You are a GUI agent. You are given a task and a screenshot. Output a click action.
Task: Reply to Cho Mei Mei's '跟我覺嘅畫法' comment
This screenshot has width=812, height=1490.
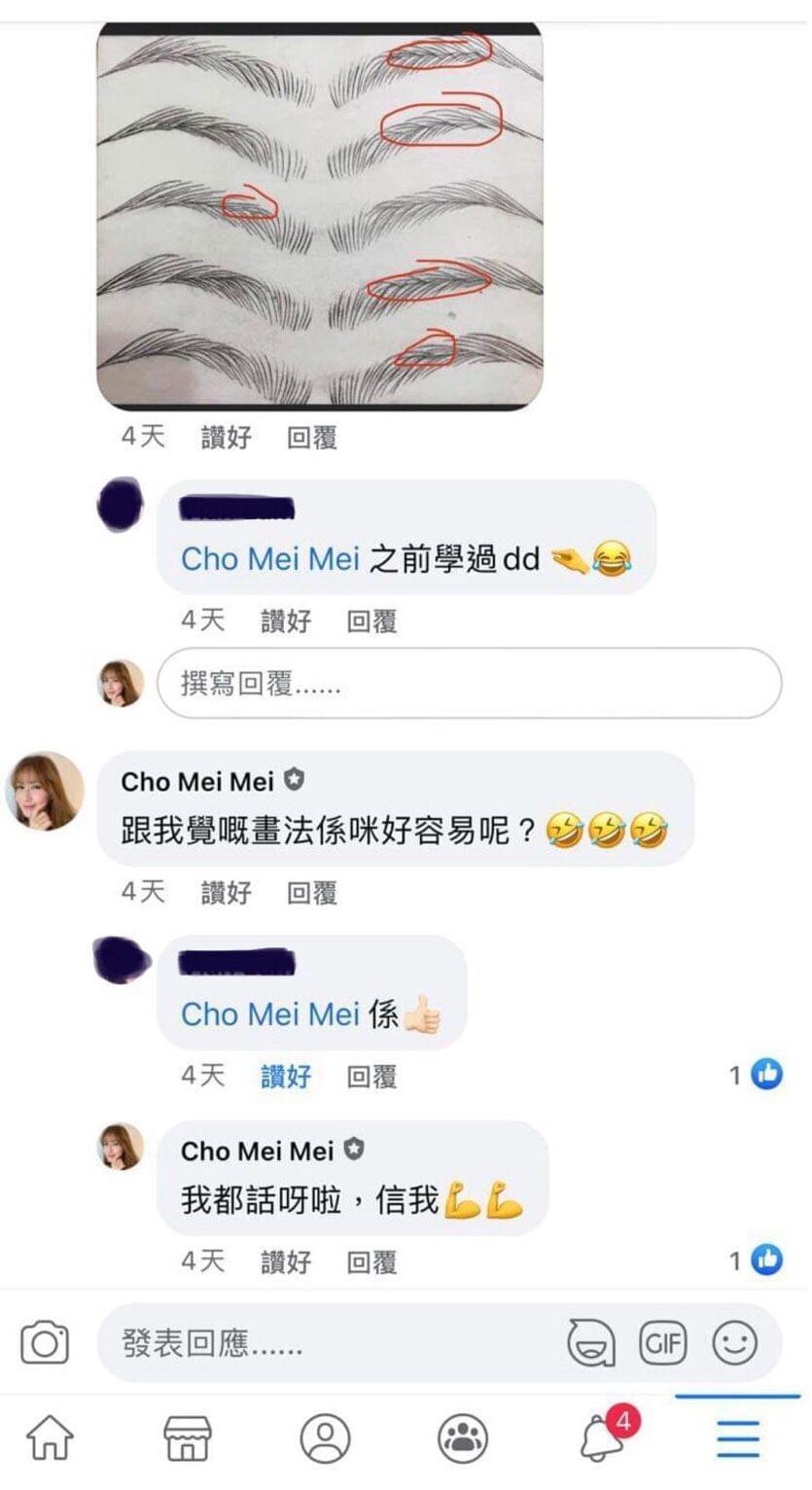(311, 892)
